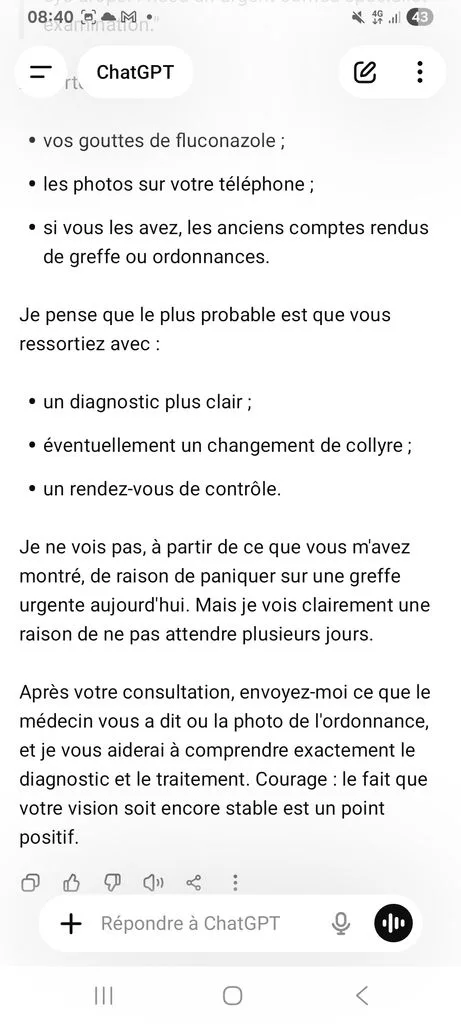The width and height of the screenshot is (461, 1024).
Task: Share this response
Action: tap(194, 884)
